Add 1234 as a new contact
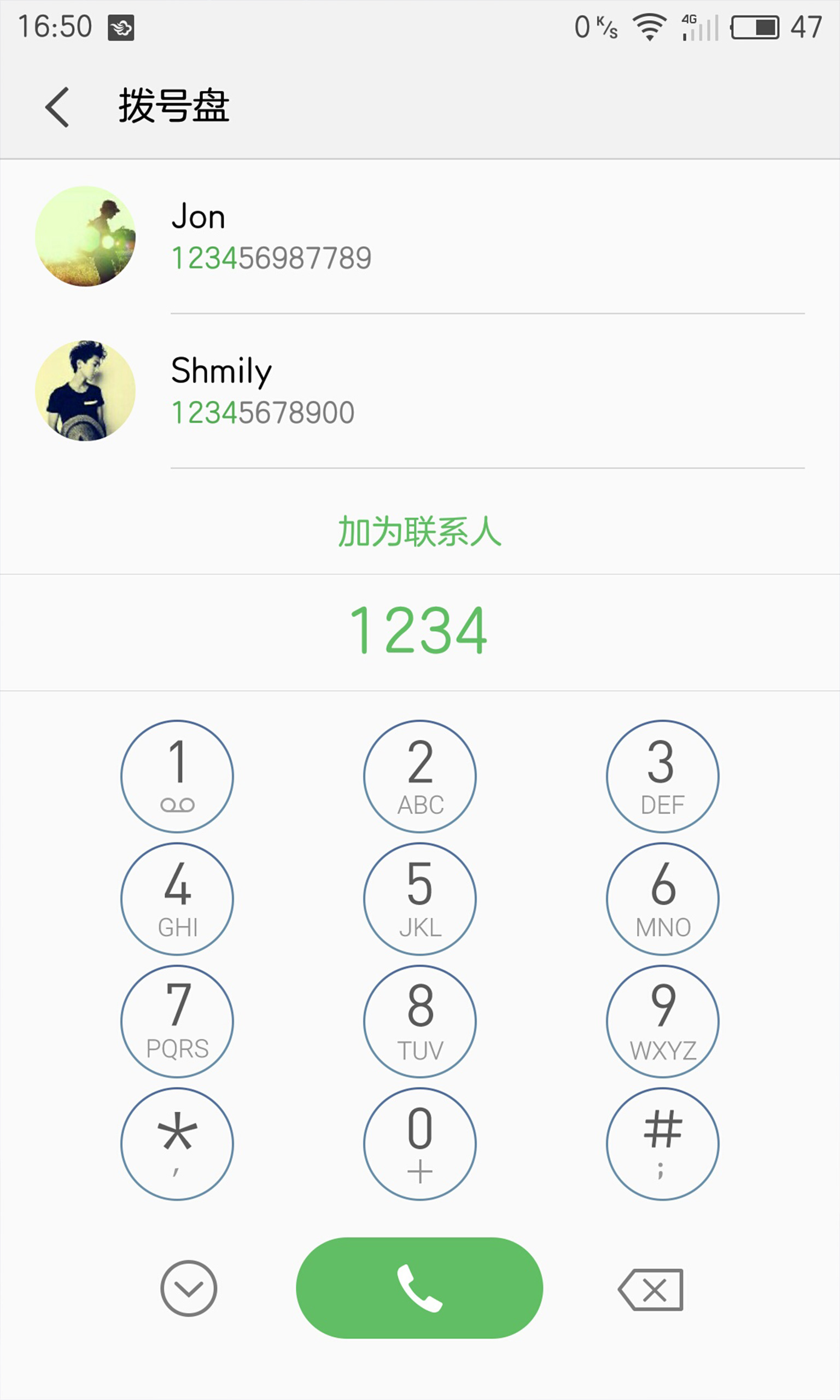The height and width of the screenshot is (1400, 840). click(419, 532)
